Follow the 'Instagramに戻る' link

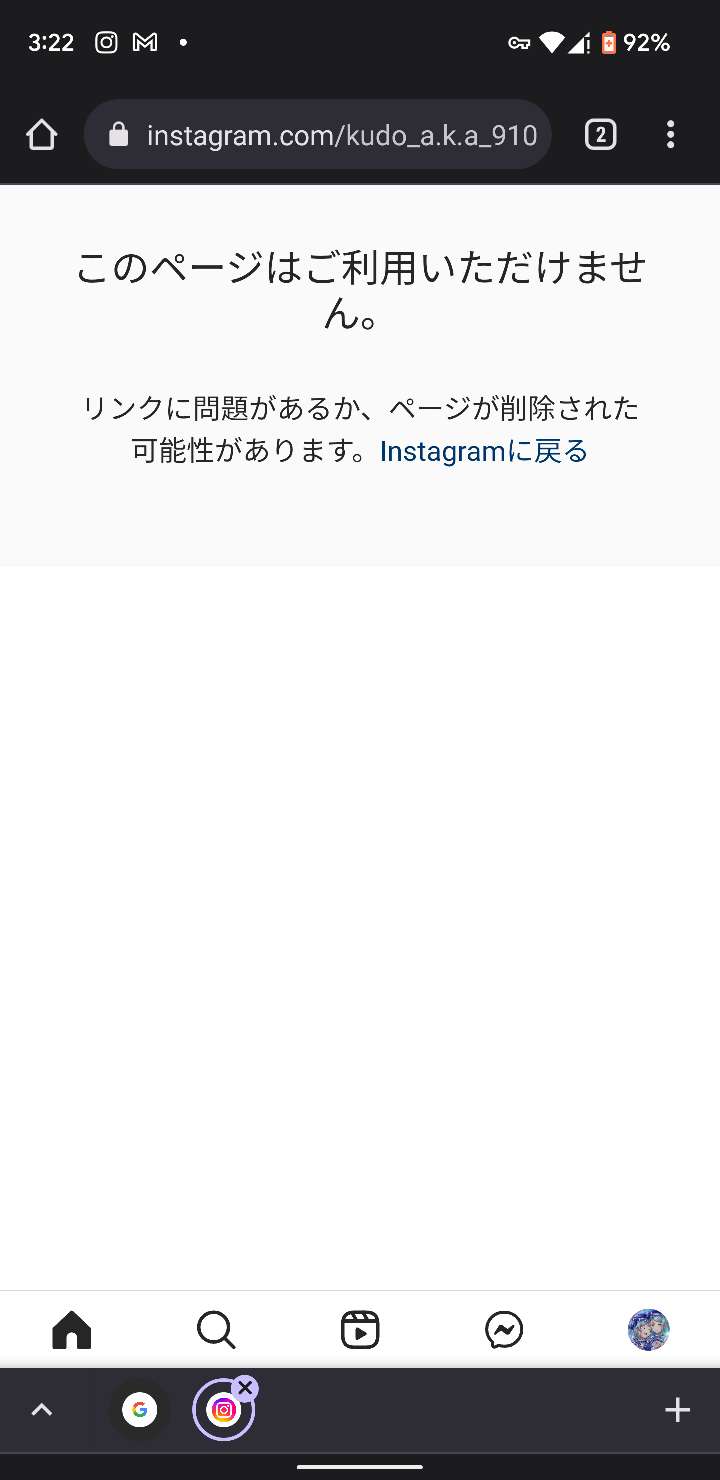[x=484, y=452]
